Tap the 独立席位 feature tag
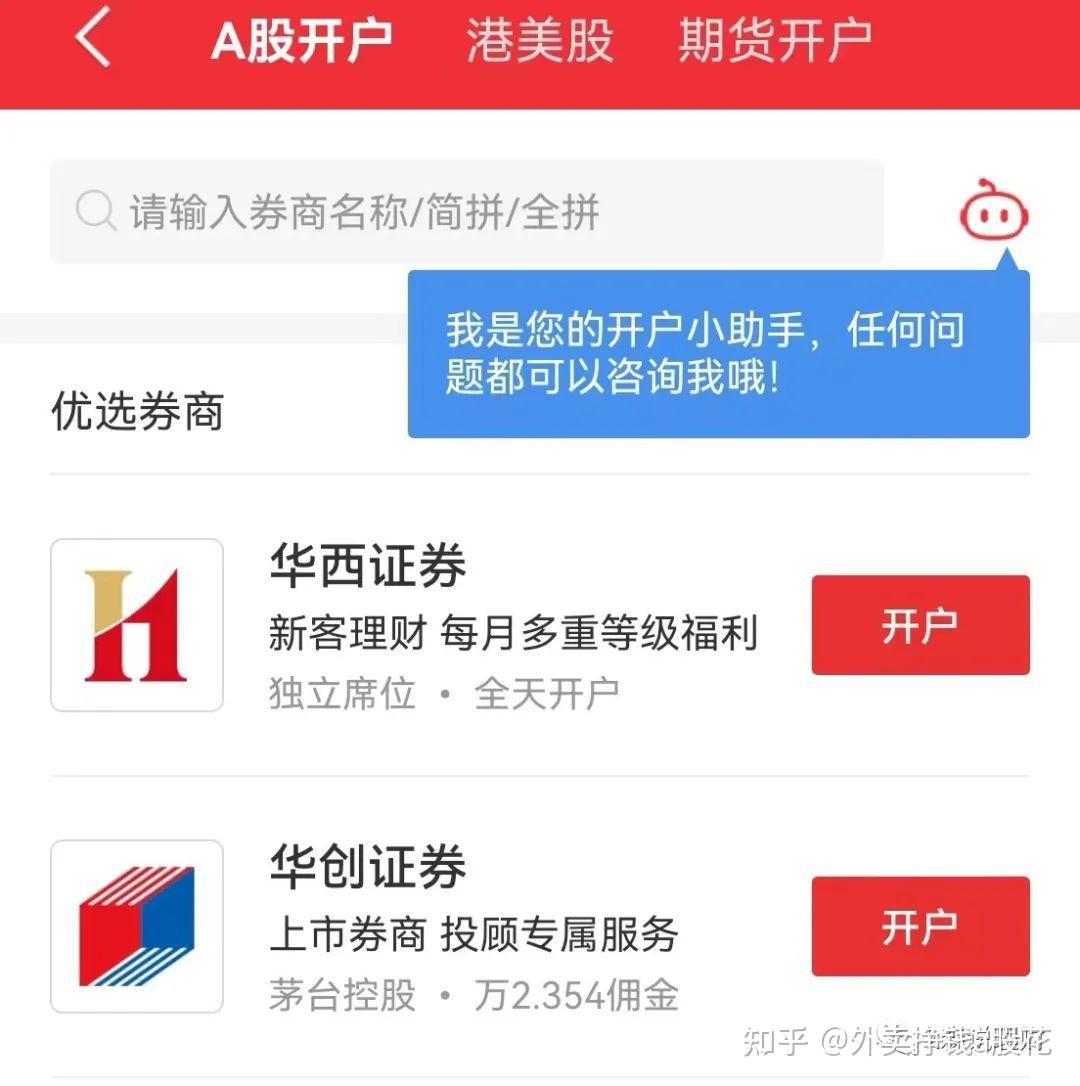The image size is (1080, 1086). [x=342, y=692]
